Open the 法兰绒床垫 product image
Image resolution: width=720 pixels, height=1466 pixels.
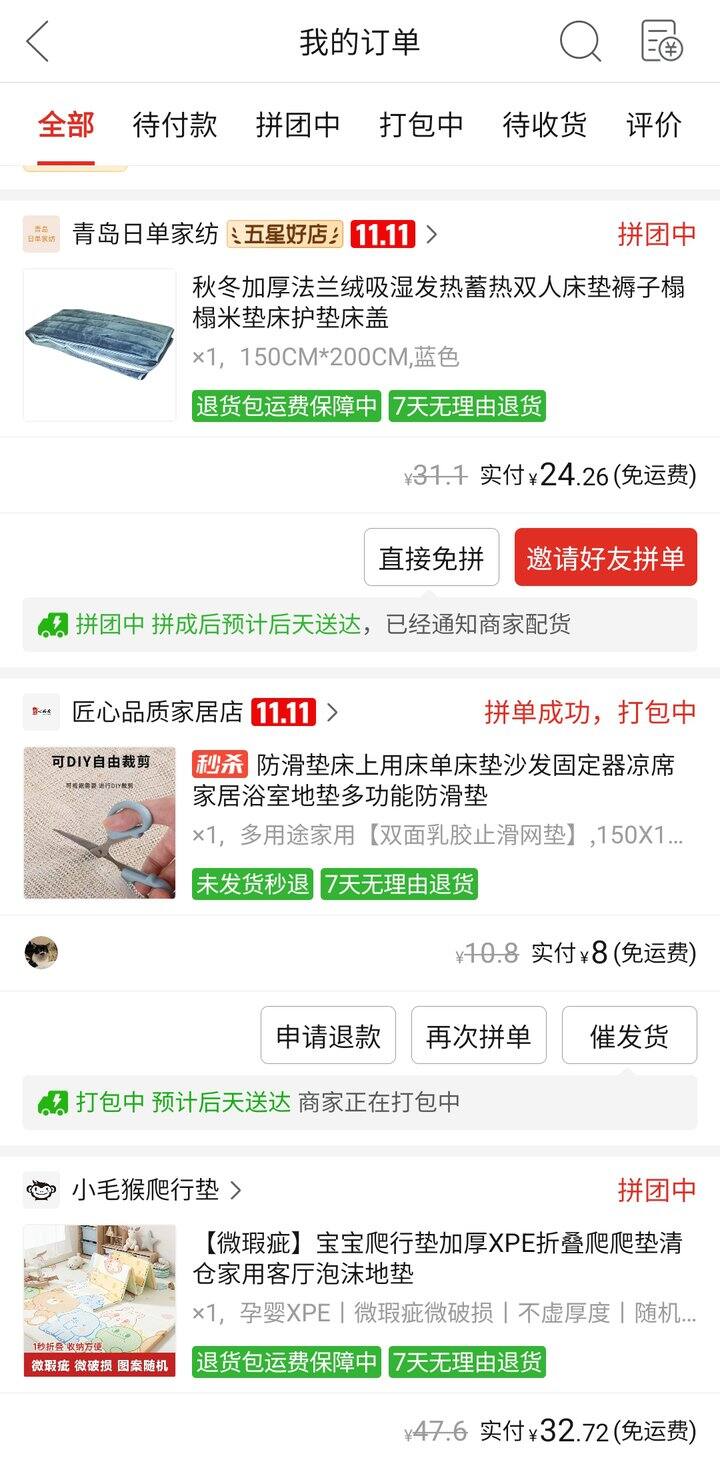(99, 344)
